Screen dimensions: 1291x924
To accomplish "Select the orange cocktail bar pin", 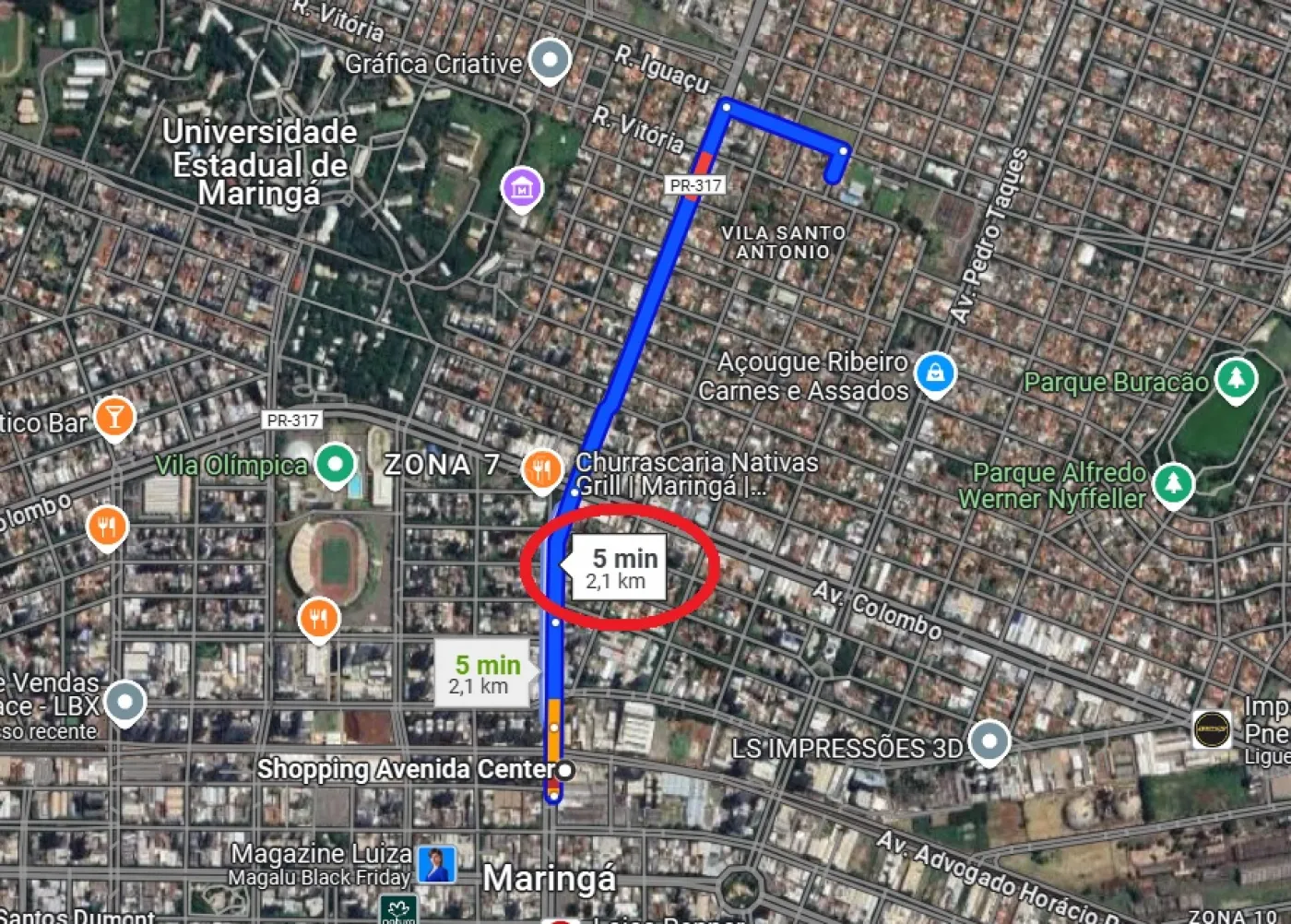I will [x=114, y=418].
